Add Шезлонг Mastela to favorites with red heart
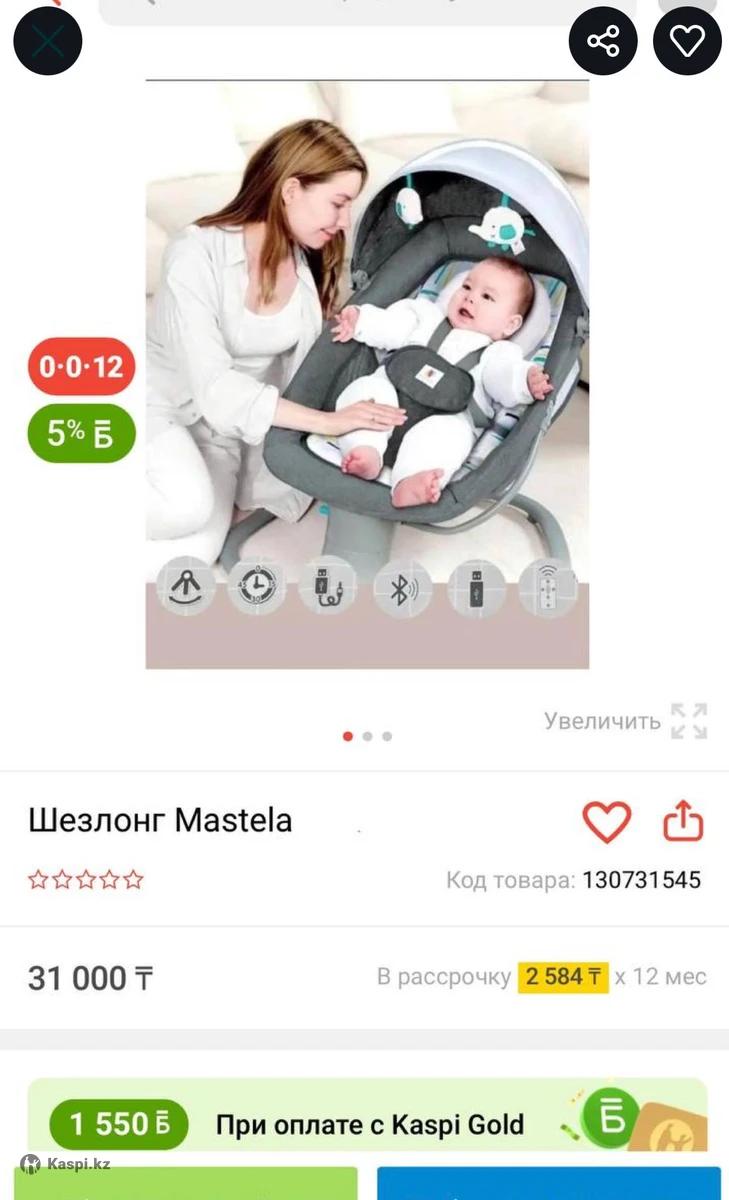This screenshot has height=1200, width=729. pyautogui.click(x=607, y=822)
